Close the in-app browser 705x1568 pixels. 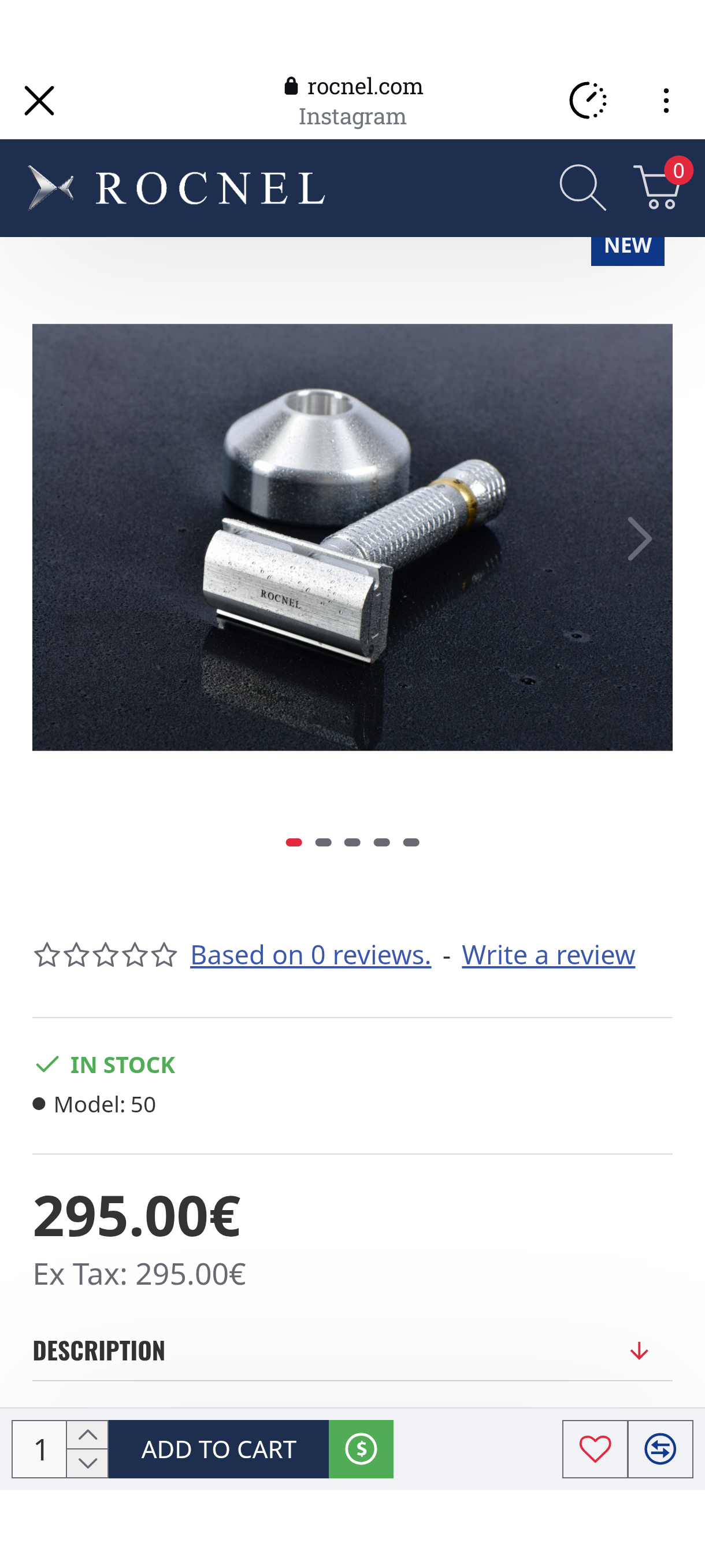coord(39,101)
